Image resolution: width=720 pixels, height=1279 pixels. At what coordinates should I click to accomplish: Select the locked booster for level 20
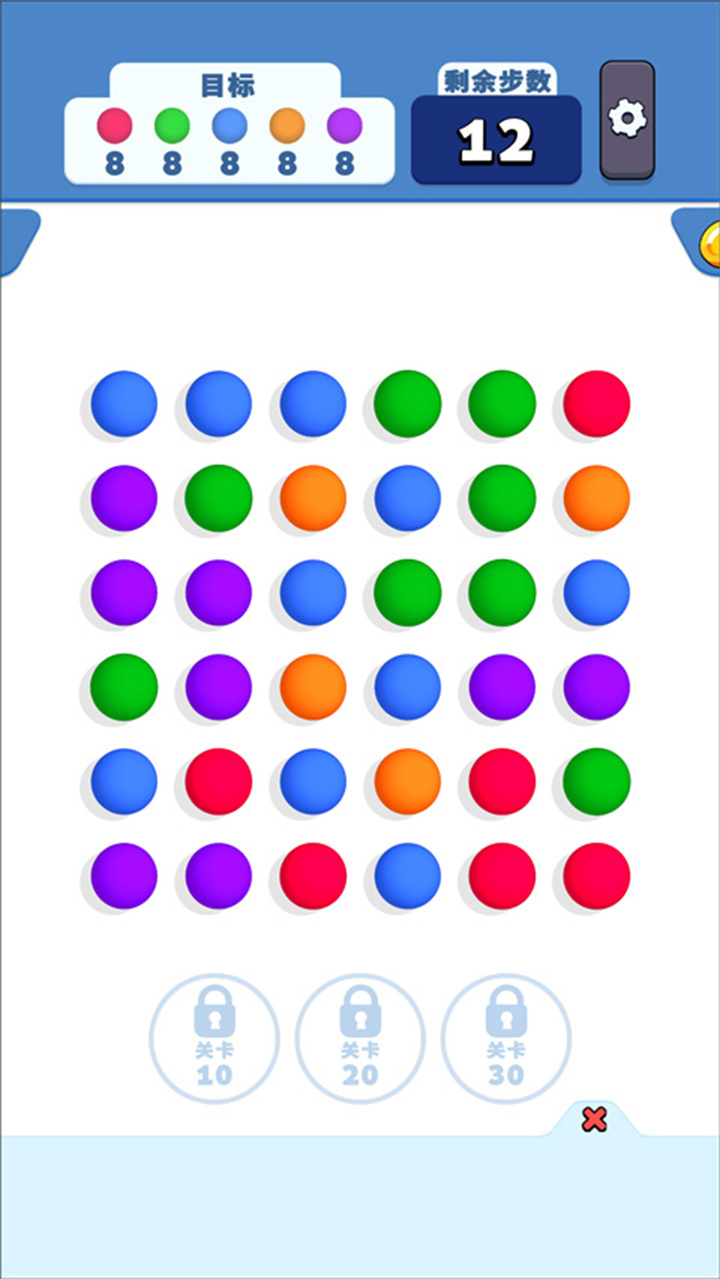click(360, 1038)
